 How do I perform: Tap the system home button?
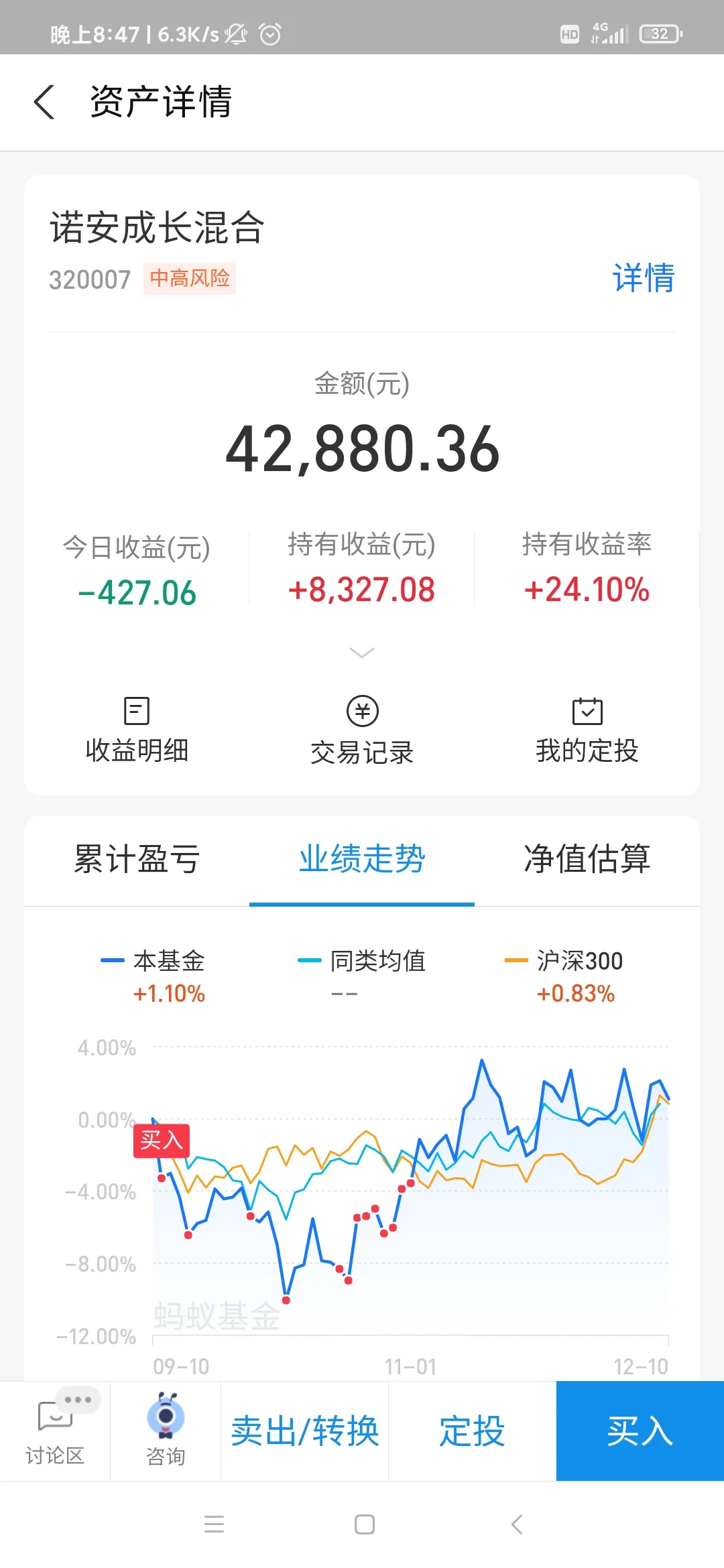tap(365, 1524)
